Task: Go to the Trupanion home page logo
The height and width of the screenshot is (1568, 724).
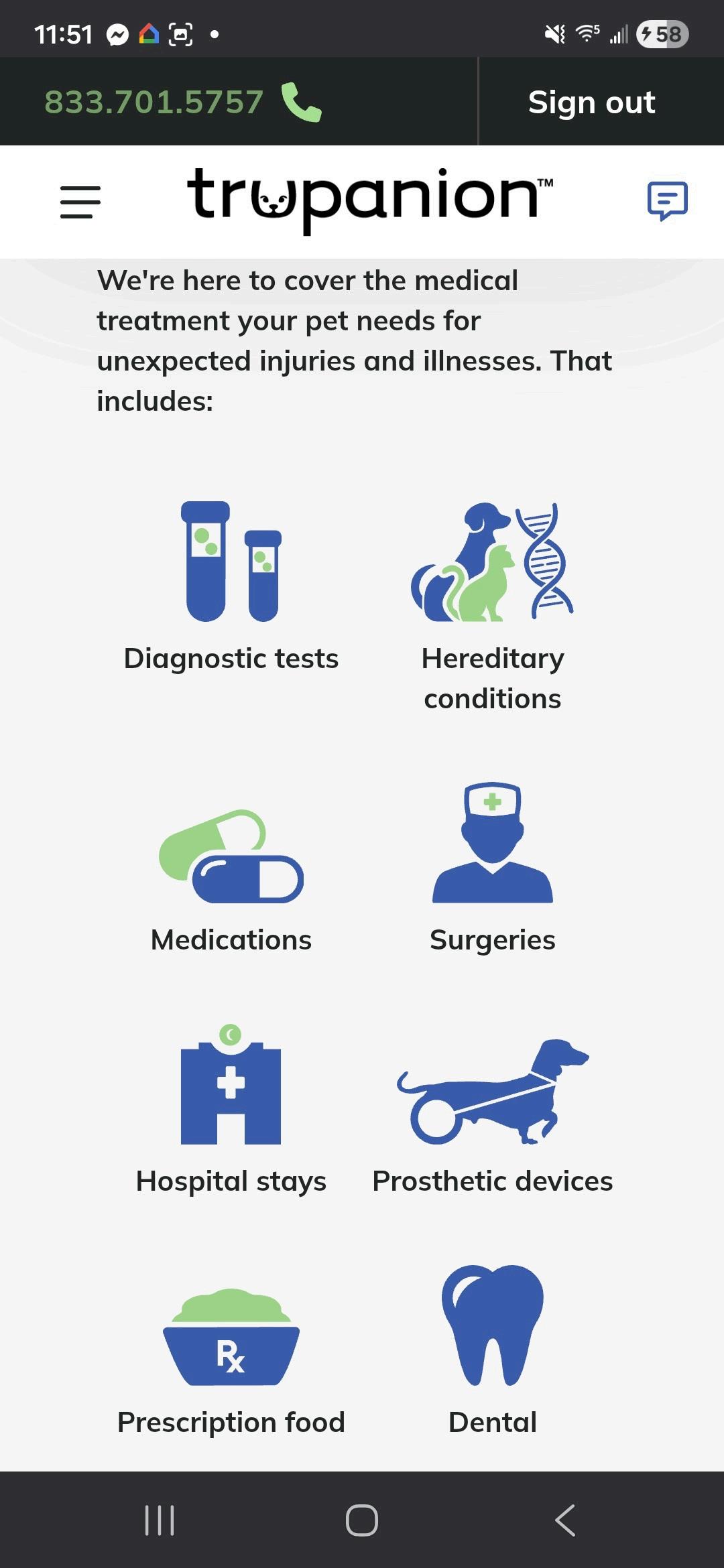Action: point(369,199)
